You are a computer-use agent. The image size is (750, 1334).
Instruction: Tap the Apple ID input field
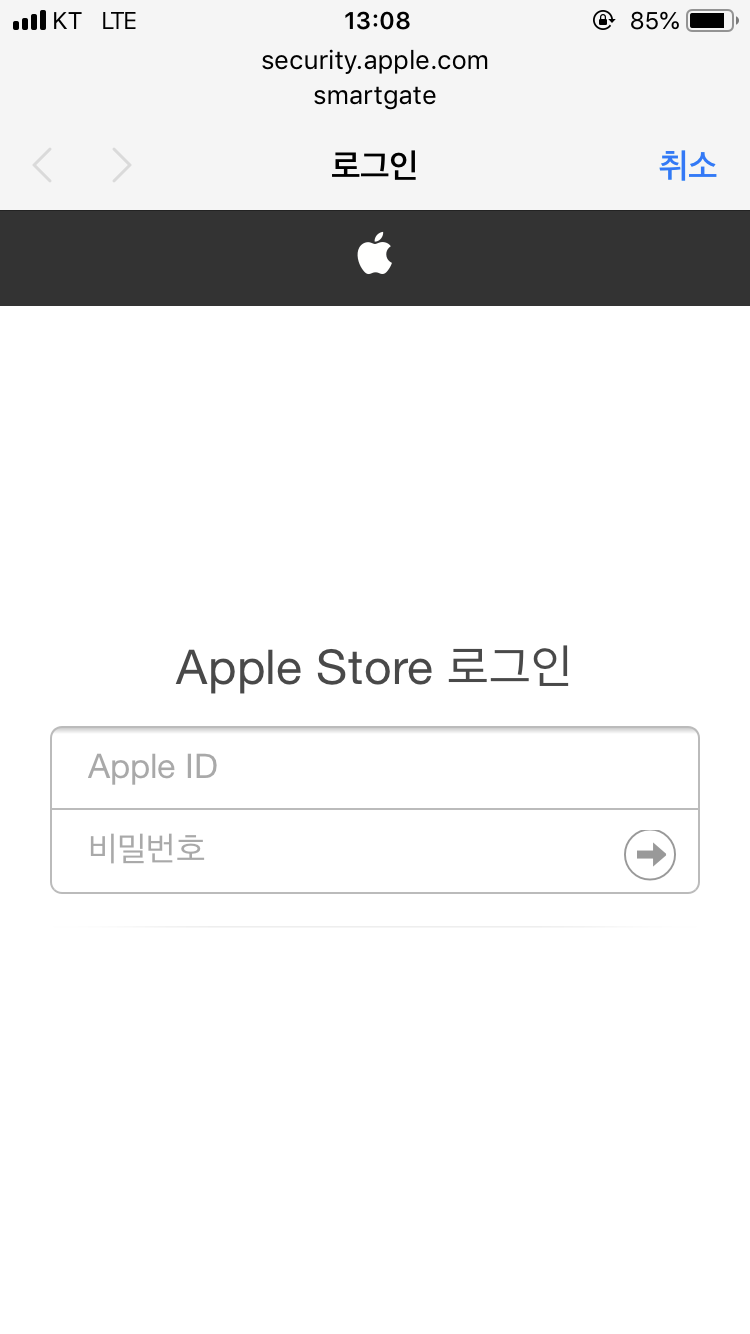(374, 768)
